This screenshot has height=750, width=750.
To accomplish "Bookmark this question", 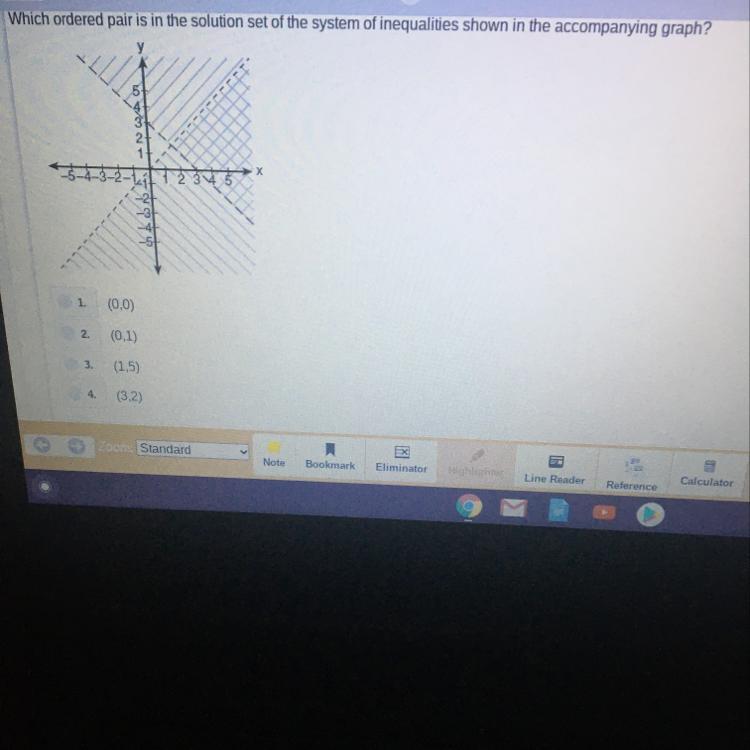I will (330, 457).
